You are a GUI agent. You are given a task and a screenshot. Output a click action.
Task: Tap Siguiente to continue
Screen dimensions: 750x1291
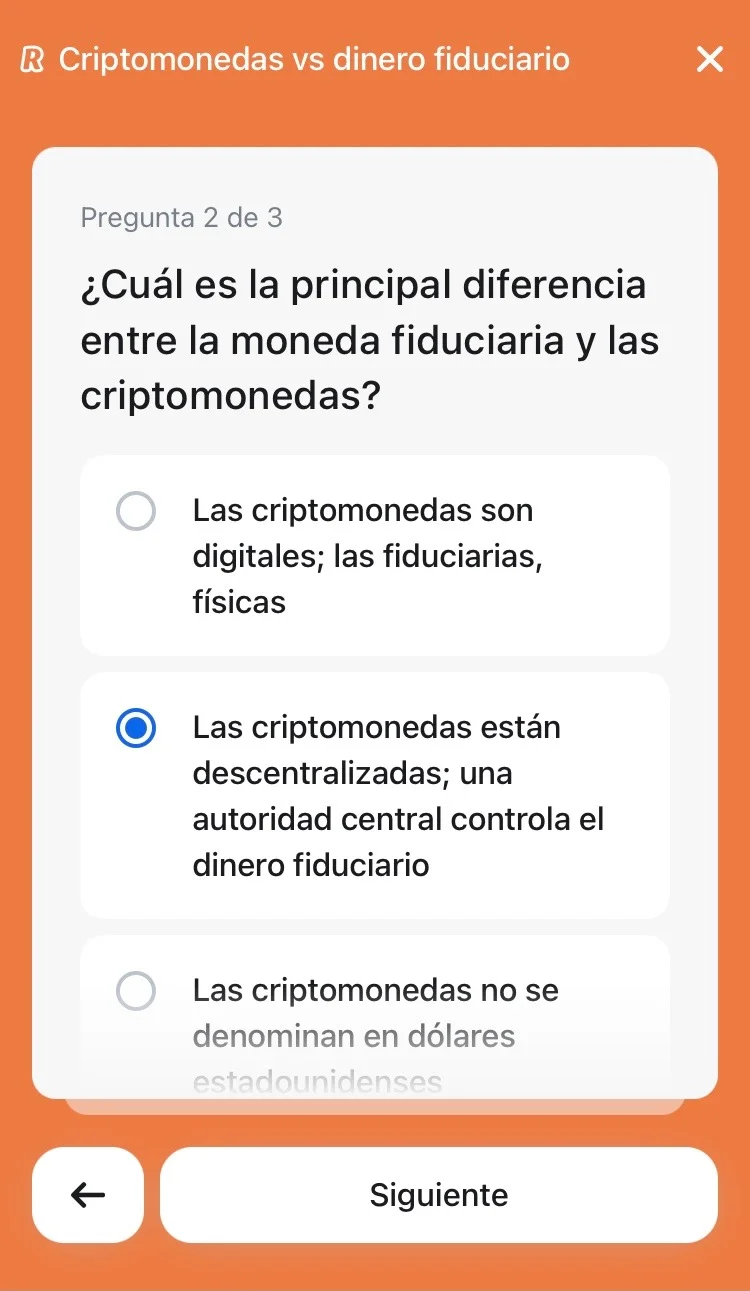click(x=438, y=1194)
